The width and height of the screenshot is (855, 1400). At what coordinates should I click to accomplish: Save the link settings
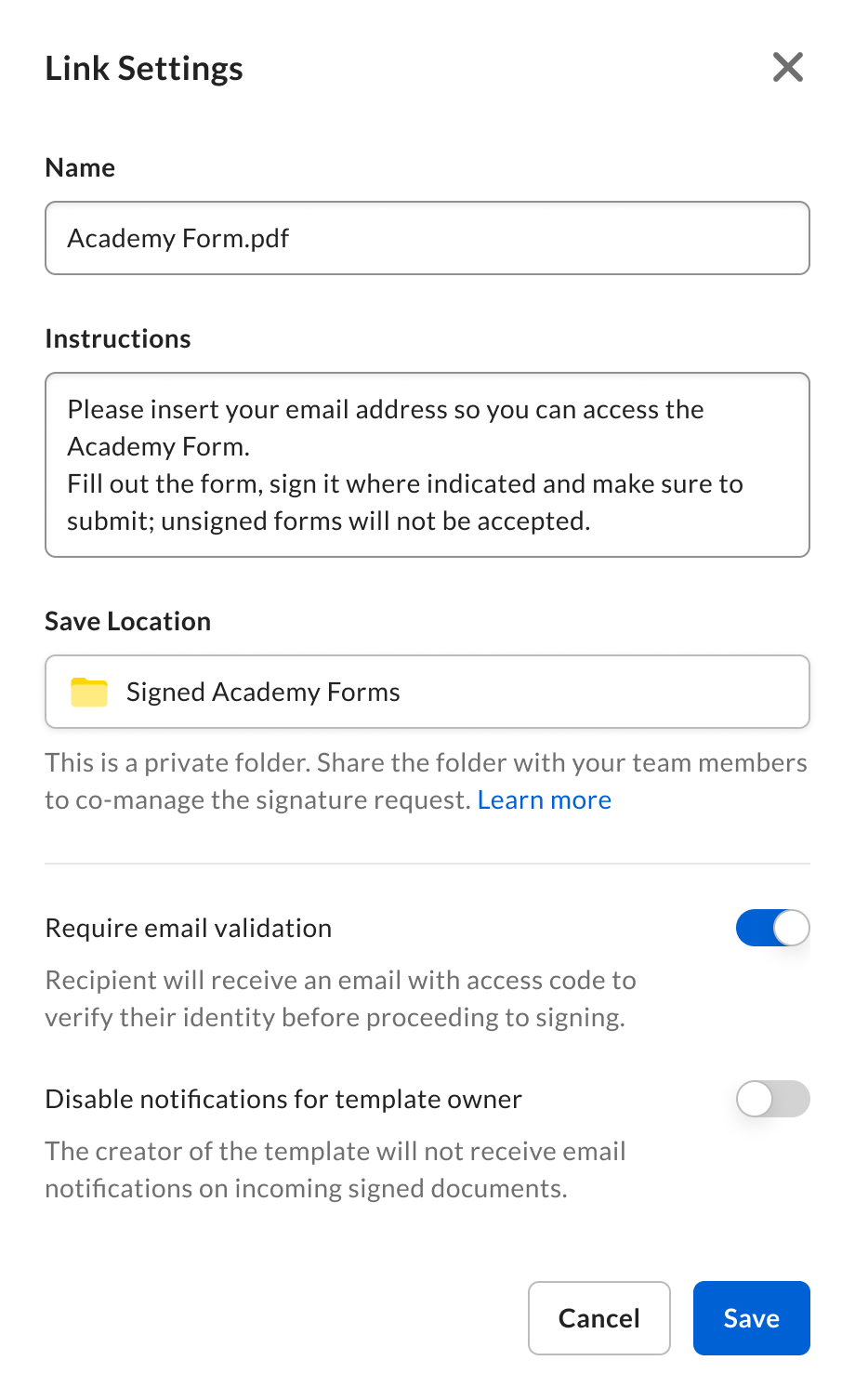(x=751, y=1318)
